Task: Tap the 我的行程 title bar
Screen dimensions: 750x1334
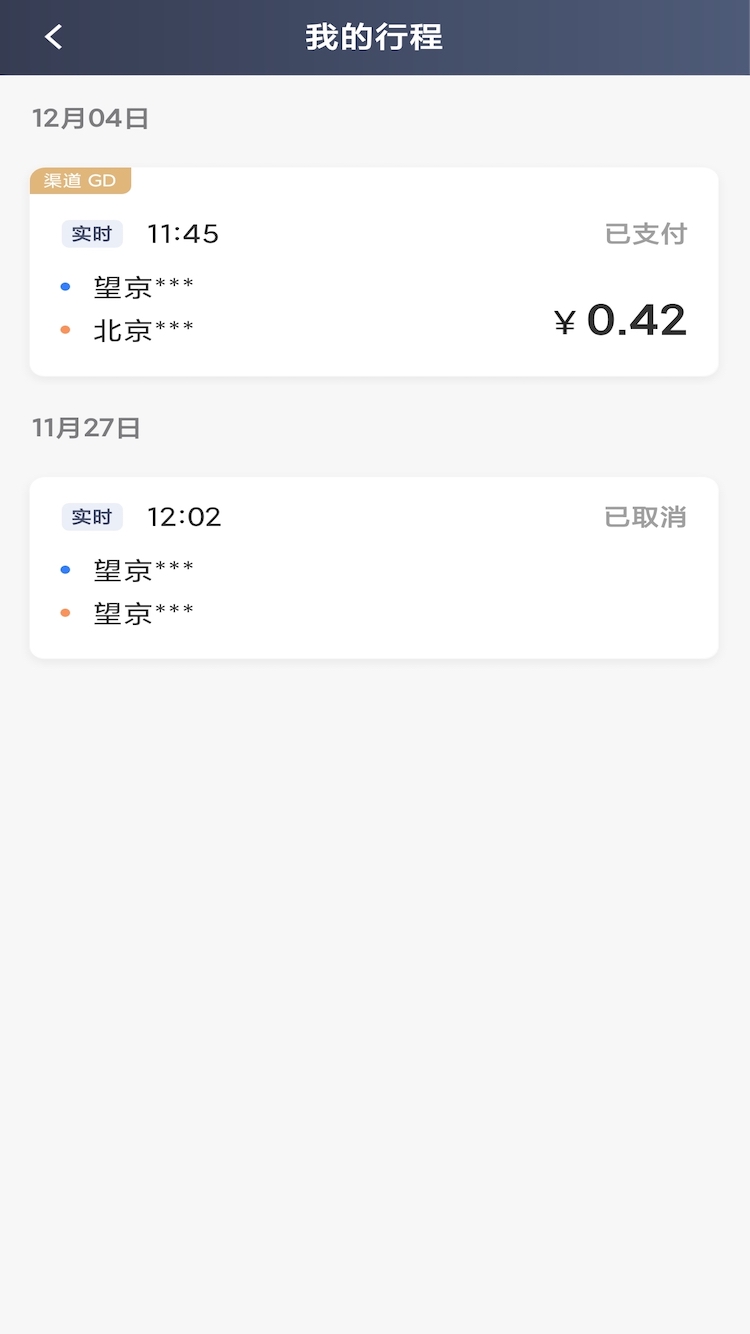Action: click(x=371, y=36)
